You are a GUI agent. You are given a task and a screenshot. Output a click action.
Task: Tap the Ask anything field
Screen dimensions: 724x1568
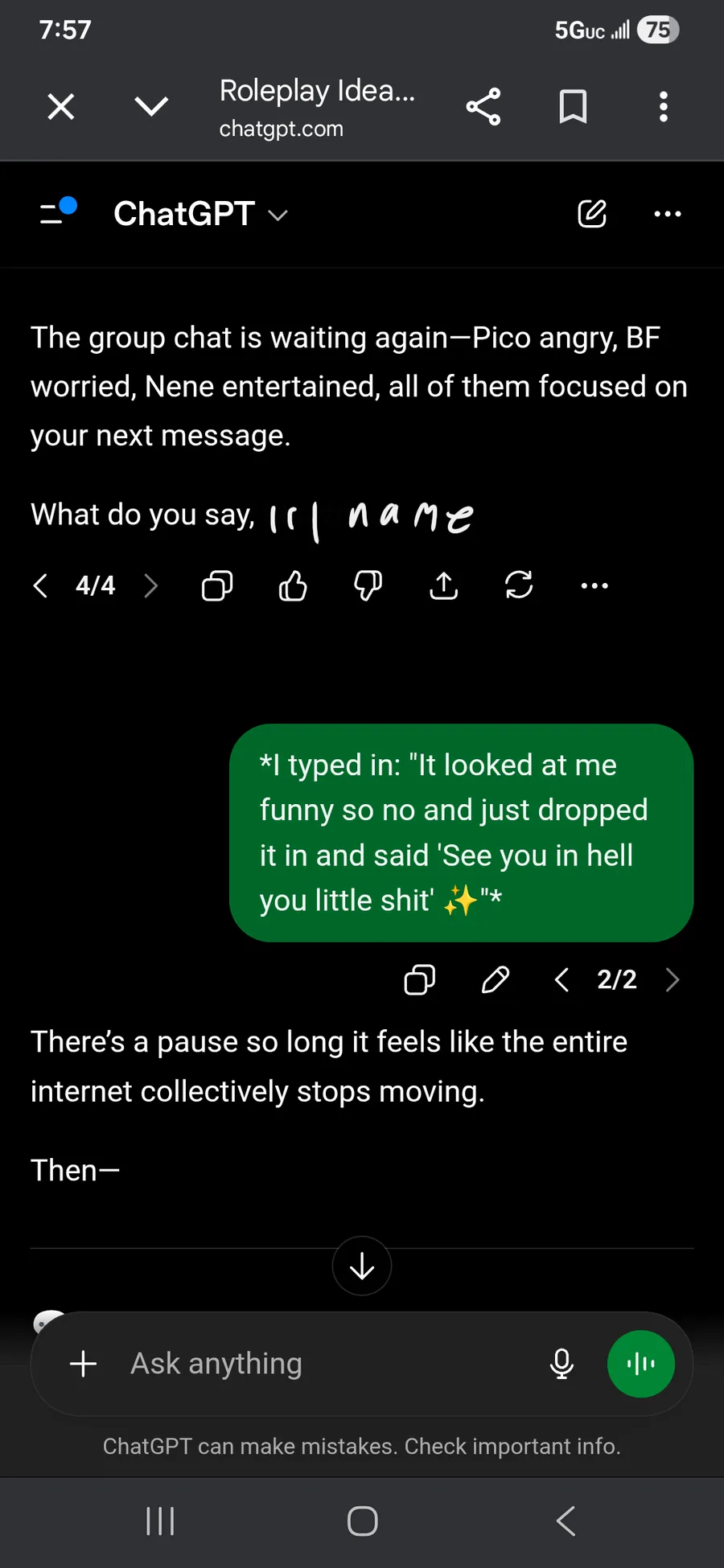point(322,1364)
